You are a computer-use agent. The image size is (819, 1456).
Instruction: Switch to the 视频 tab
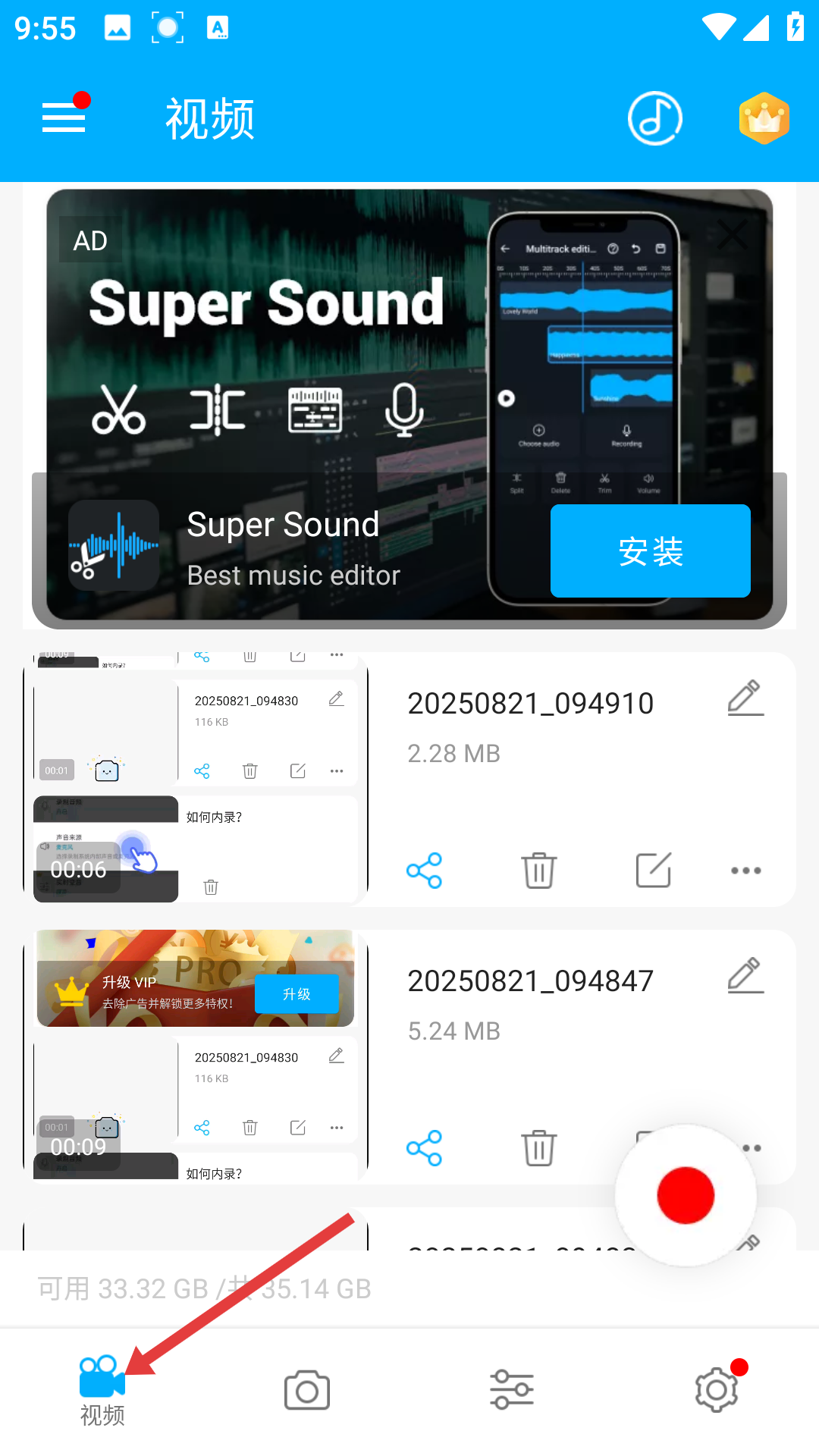[102, 1391]
